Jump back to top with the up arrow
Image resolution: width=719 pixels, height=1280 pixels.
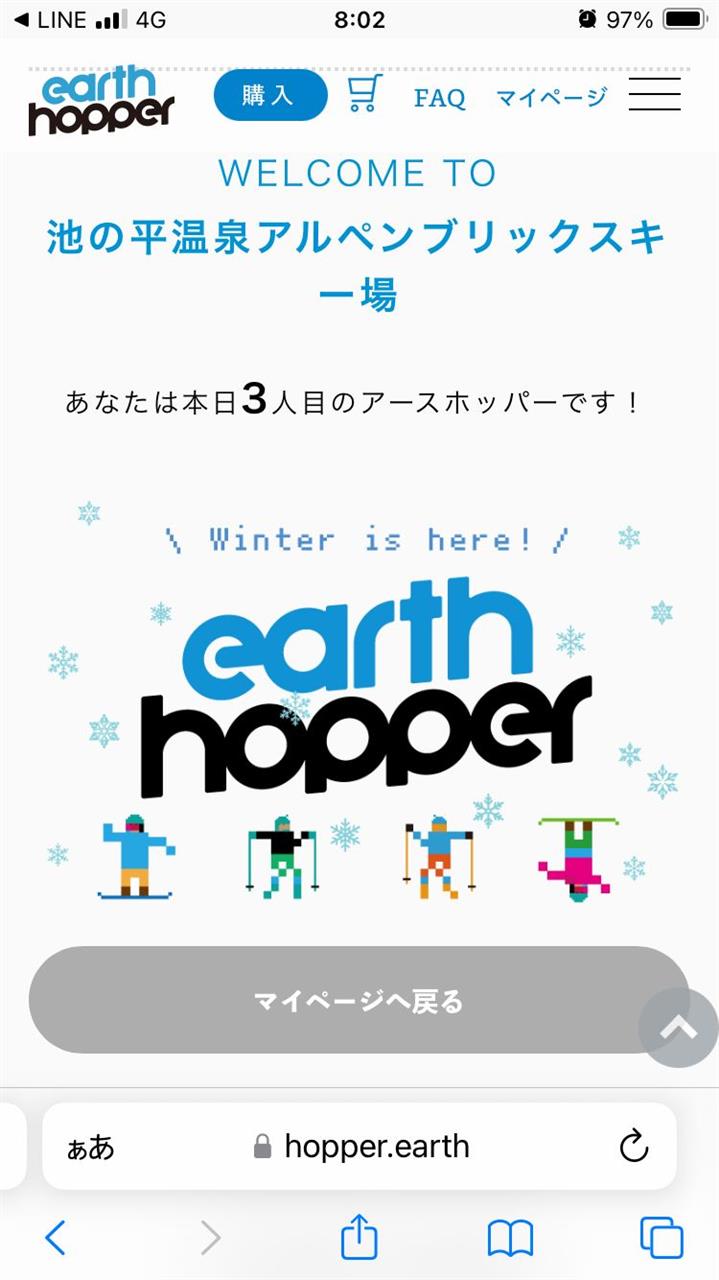[679, 1027]
